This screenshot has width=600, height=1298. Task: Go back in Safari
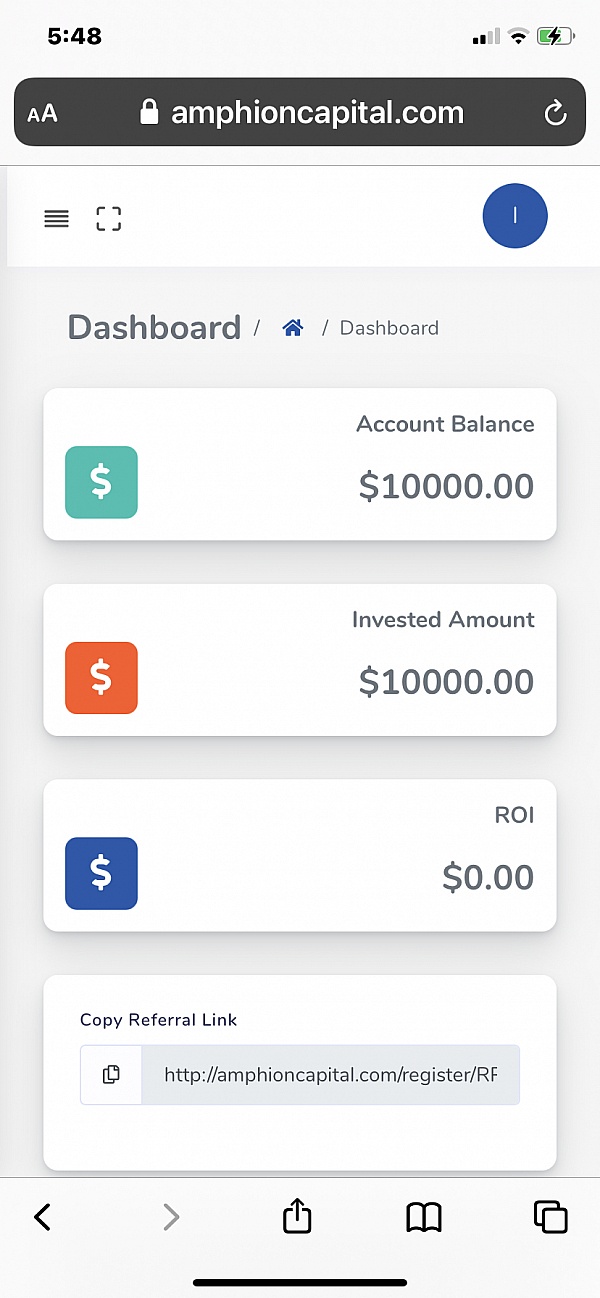[42, 1216]
